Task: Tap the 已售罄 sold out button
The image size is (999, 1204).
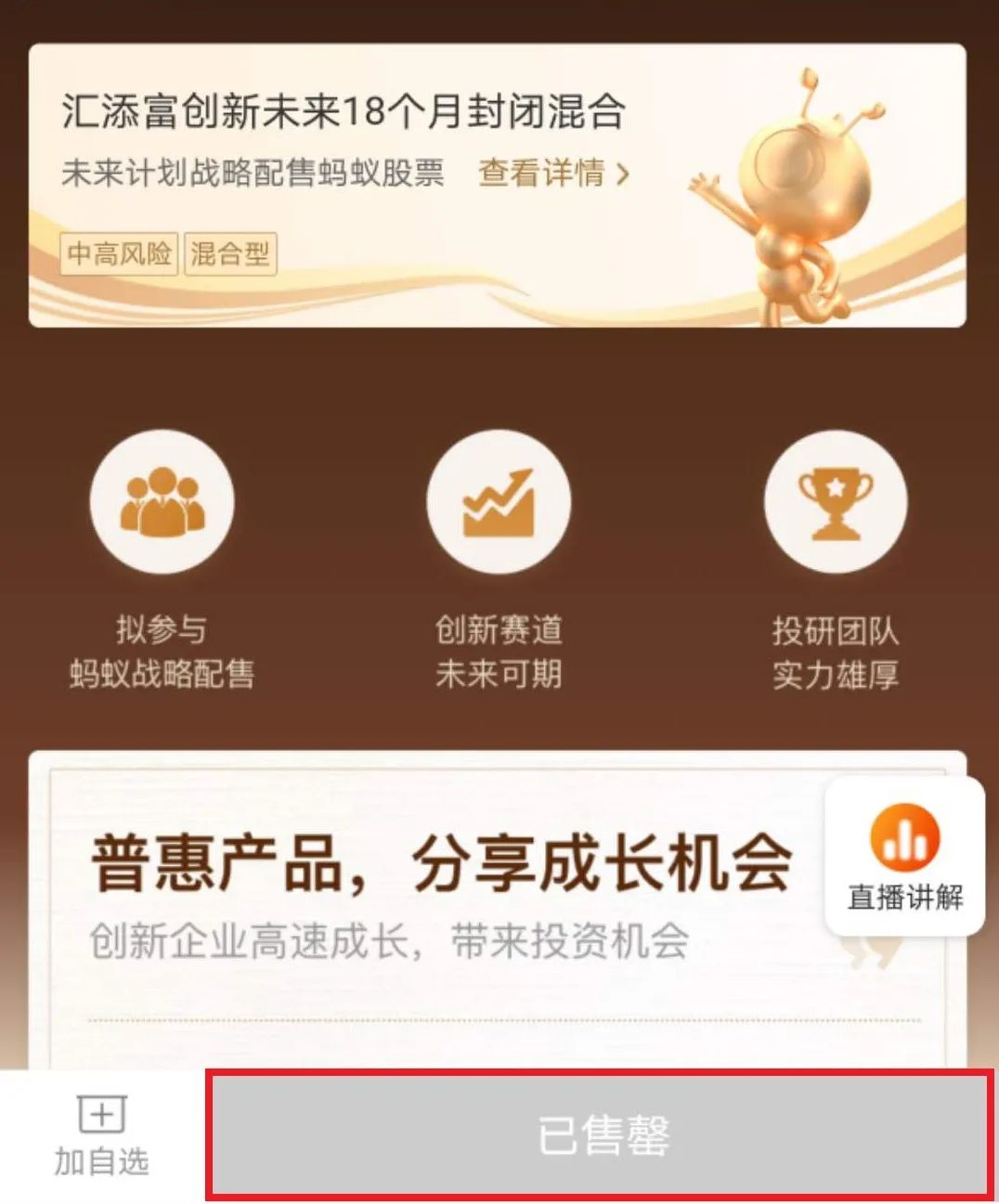Action: pos(601,1134)
